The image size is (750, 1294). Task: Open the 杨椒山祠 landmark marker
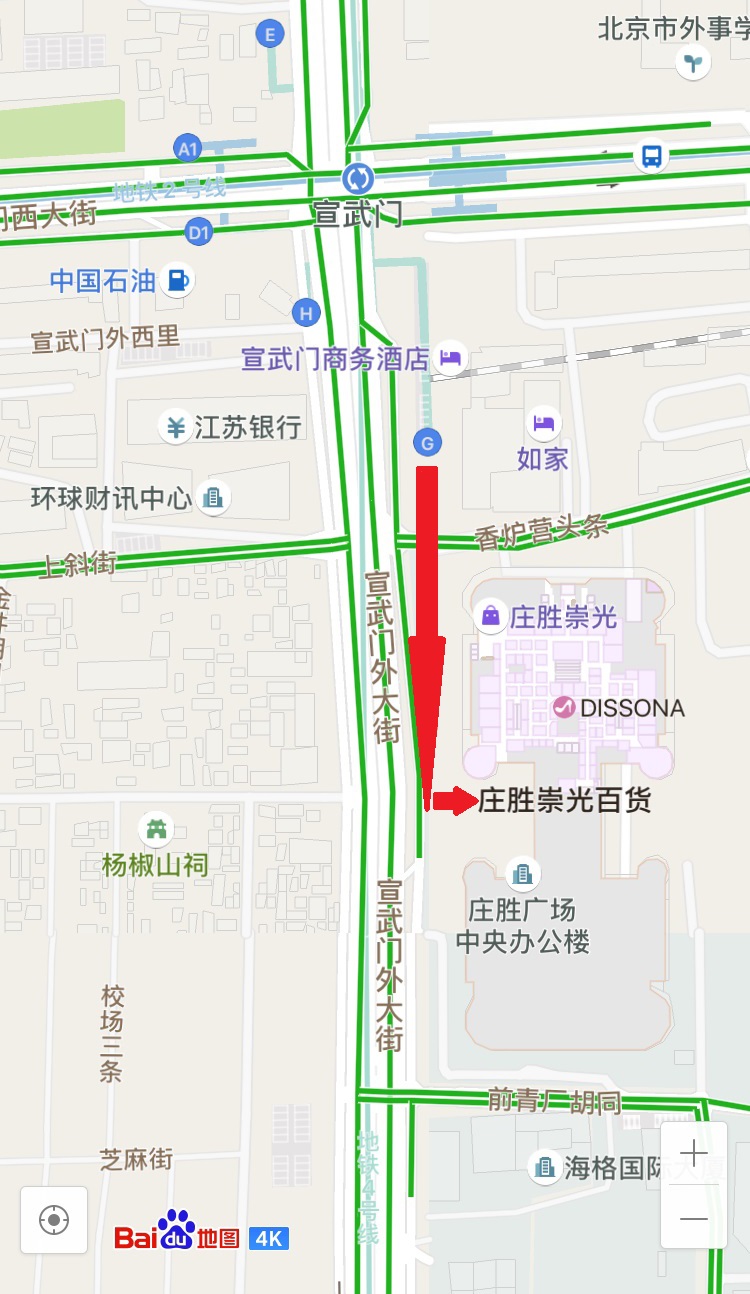click(156, 828)
